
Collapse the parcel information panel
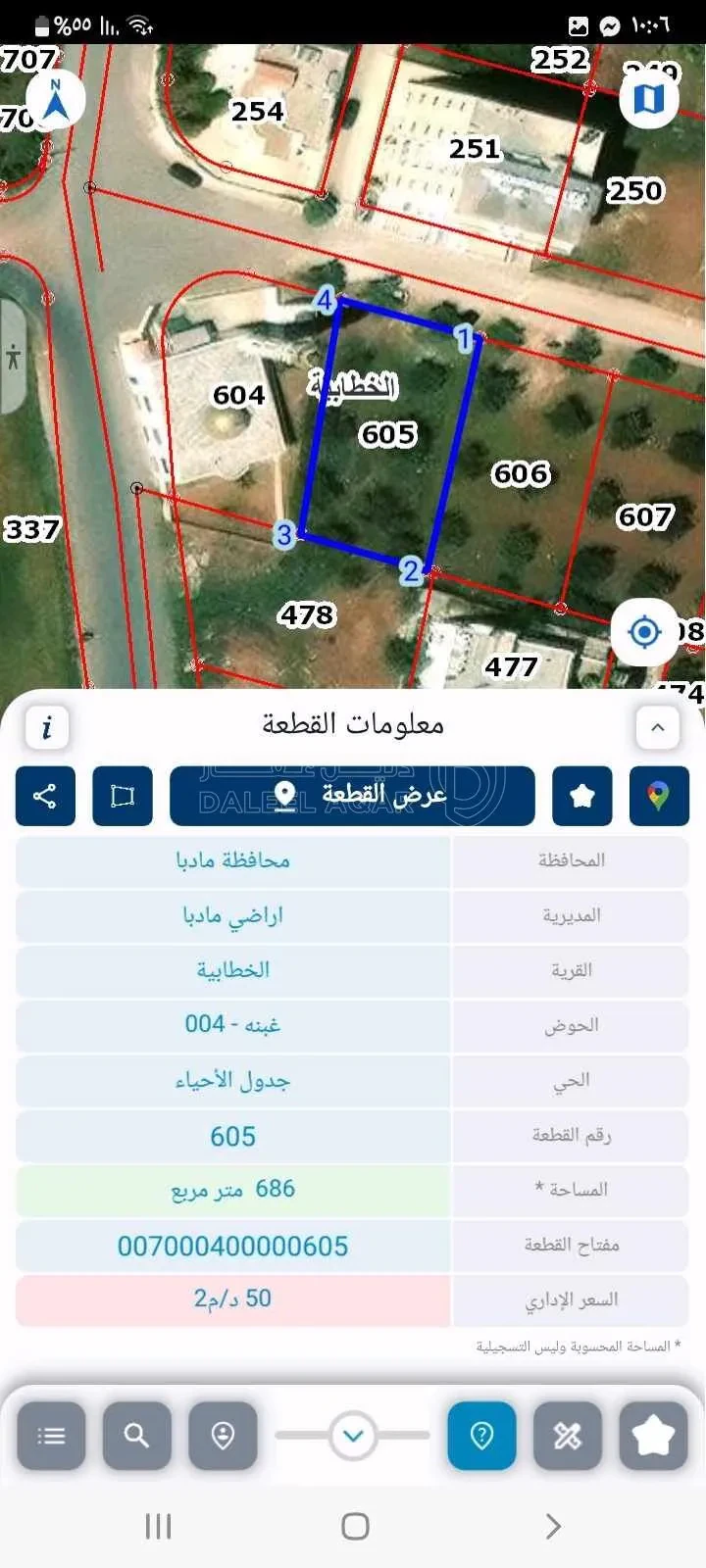658,727
